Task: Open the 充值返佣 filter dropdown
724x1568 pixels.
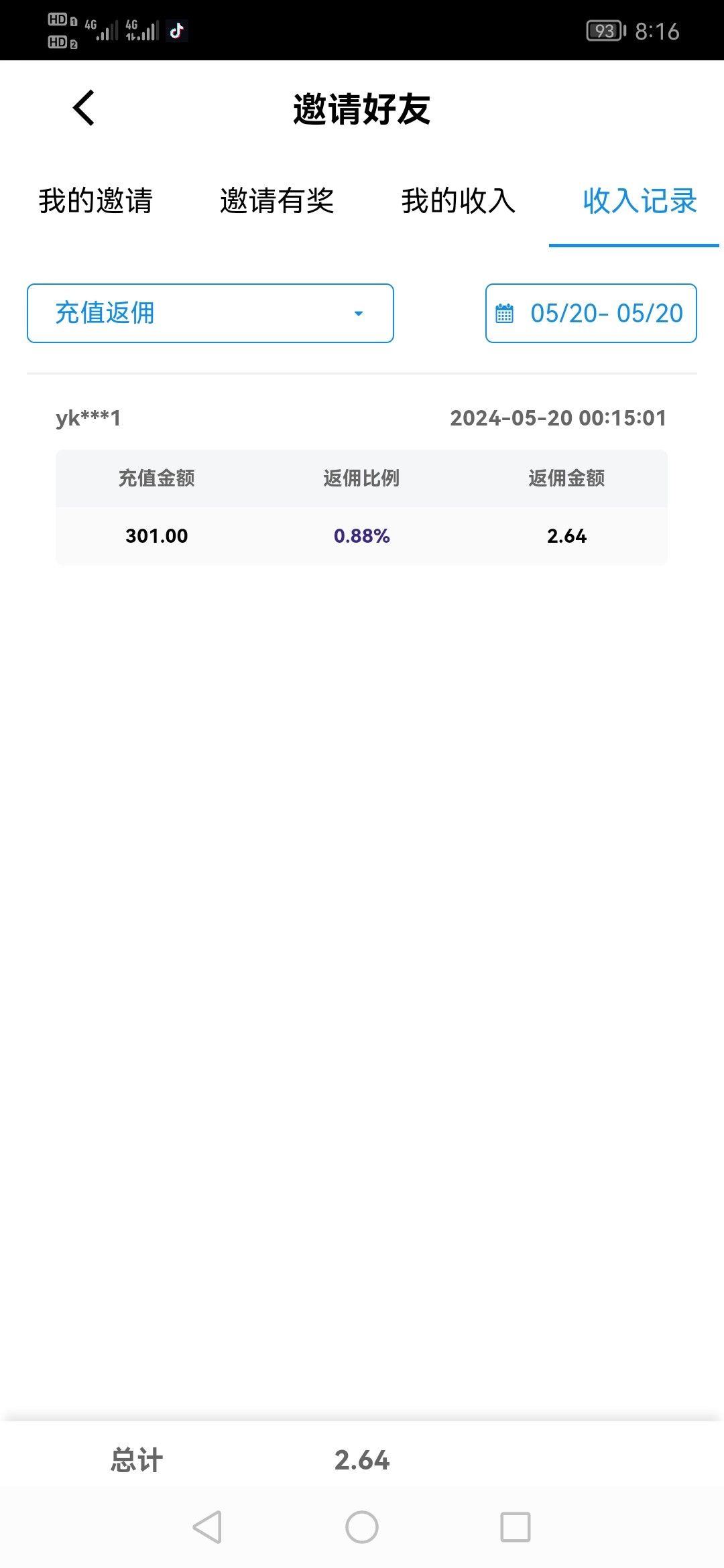Action: click(x=210, y=313)
